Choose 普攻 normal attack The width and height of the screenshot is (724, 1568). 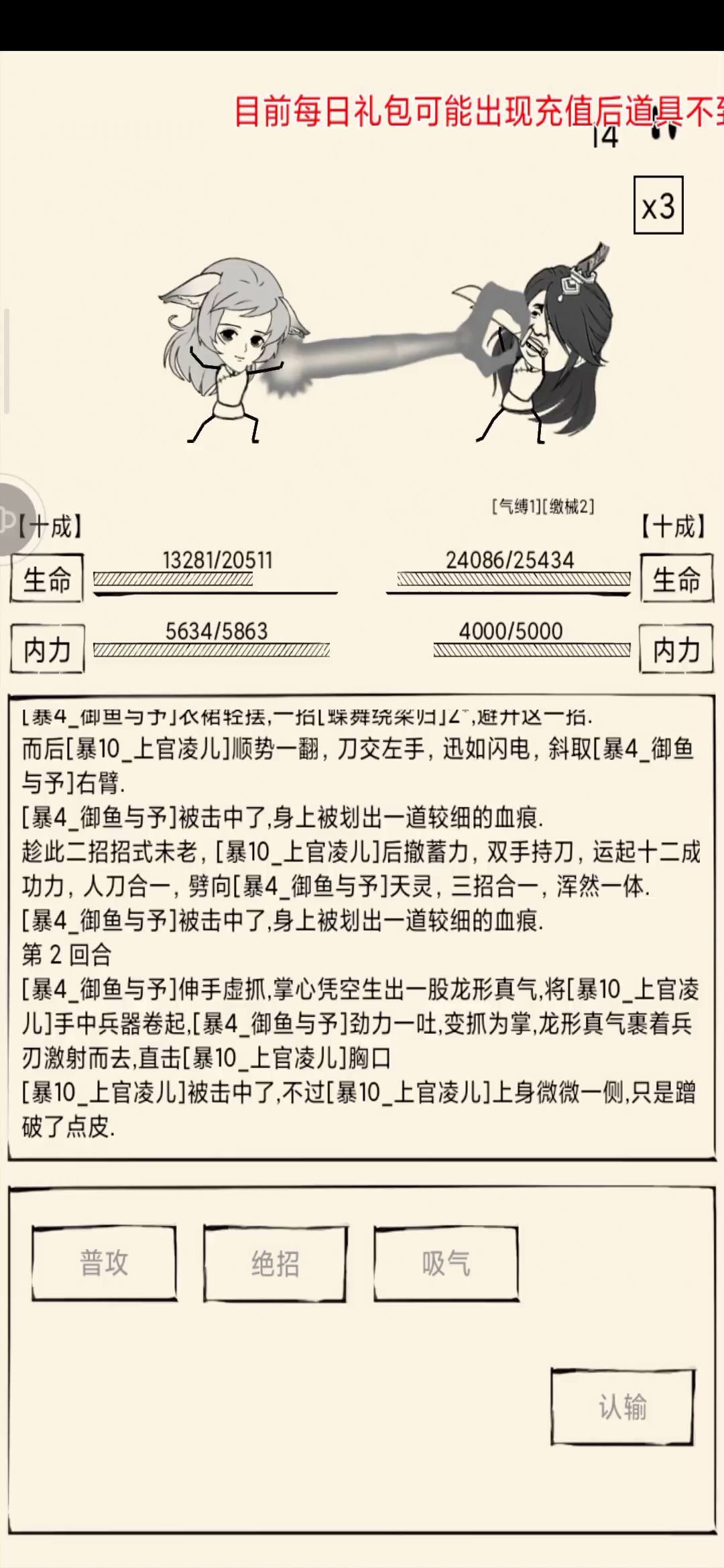coord(104,1263)
